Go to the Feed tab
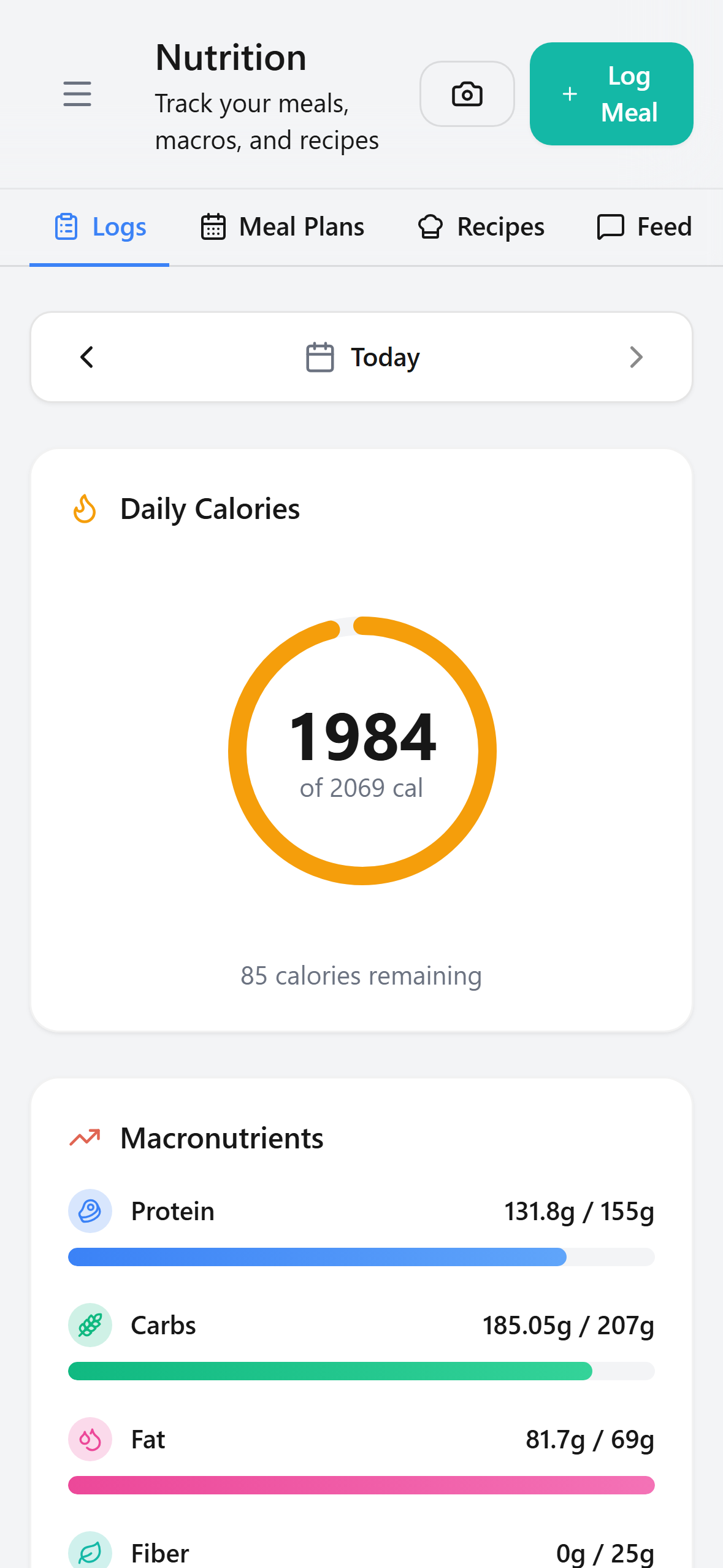 coord(644,227)
